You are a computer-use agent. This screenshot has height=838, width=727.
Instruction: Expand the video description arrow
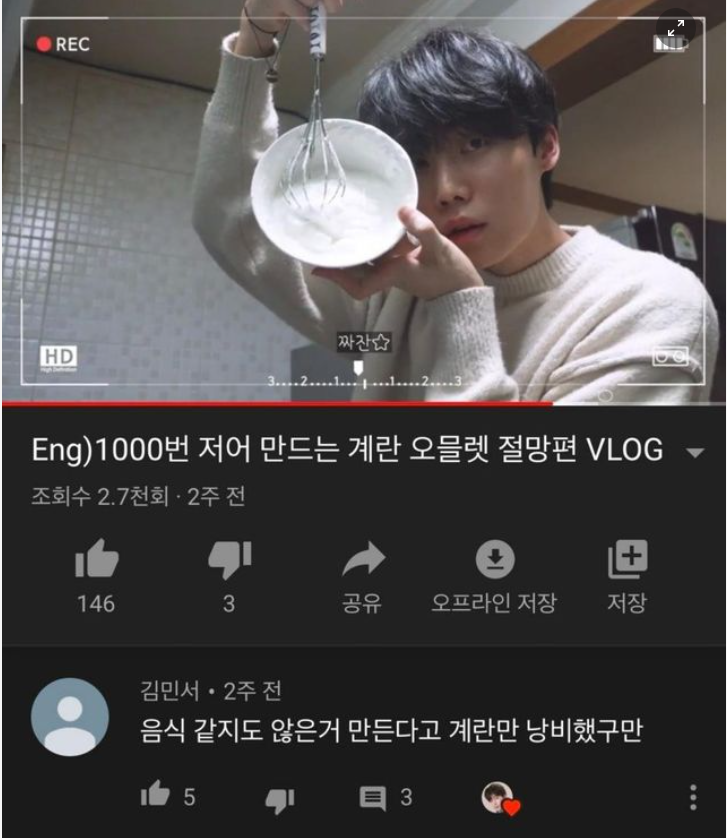pos(696,453)
